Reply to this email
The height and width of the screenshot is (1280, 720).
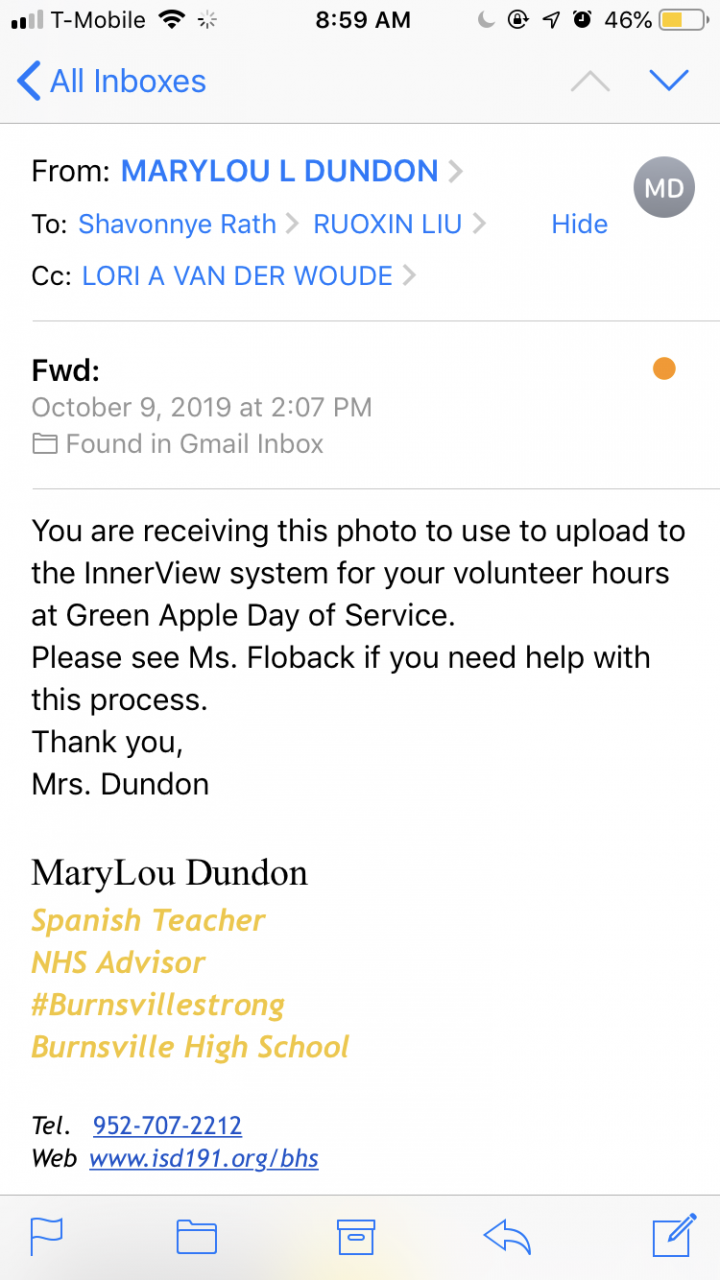coord(506,1237)
